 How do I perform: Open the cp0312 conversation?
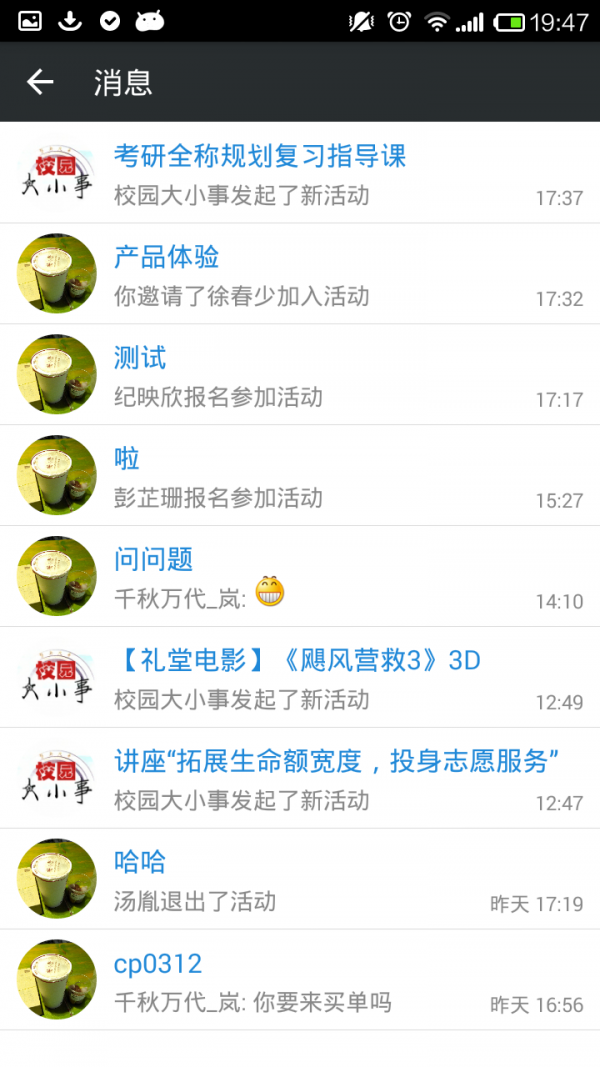pyautogui.click(x=300, y=981)
